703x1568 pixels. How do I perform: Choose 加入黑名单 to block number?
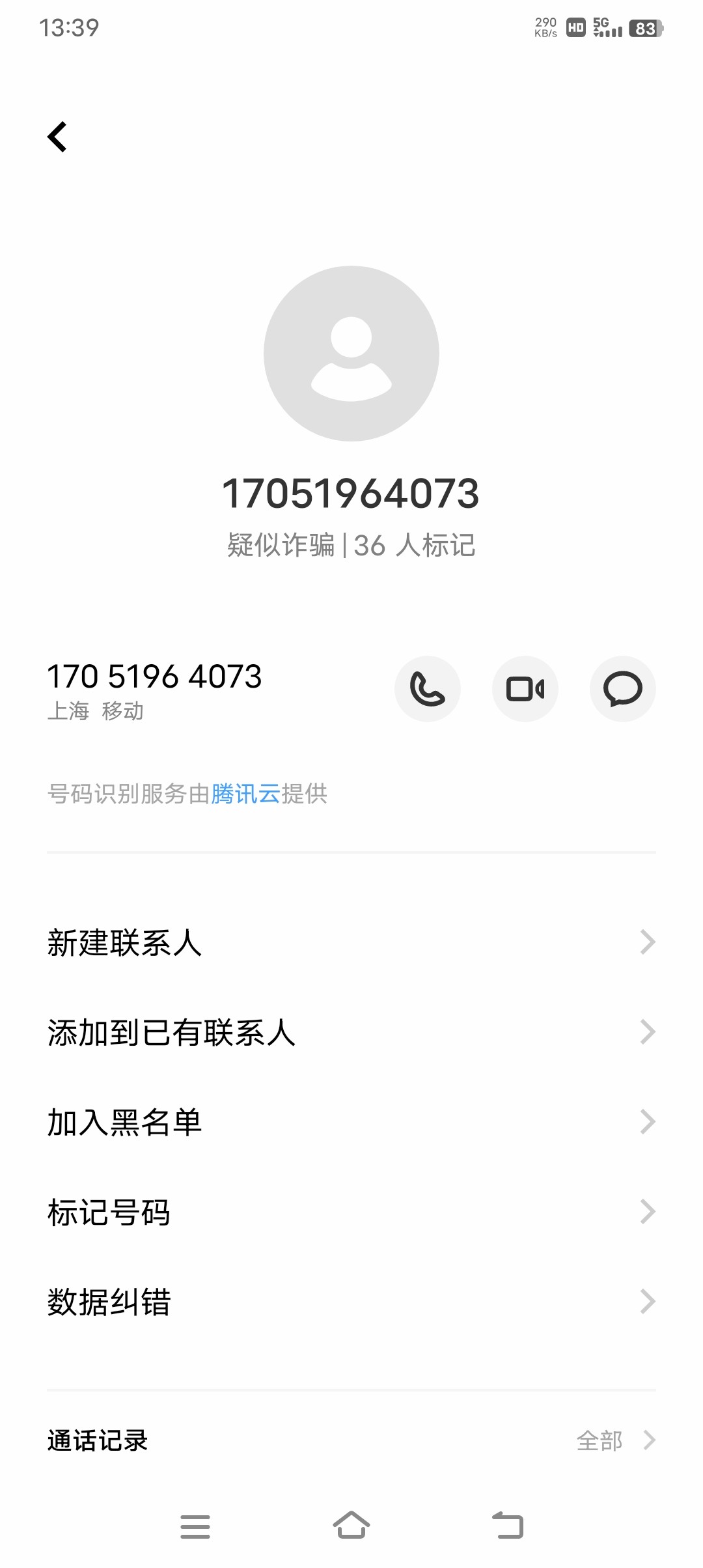(351, 1122)
